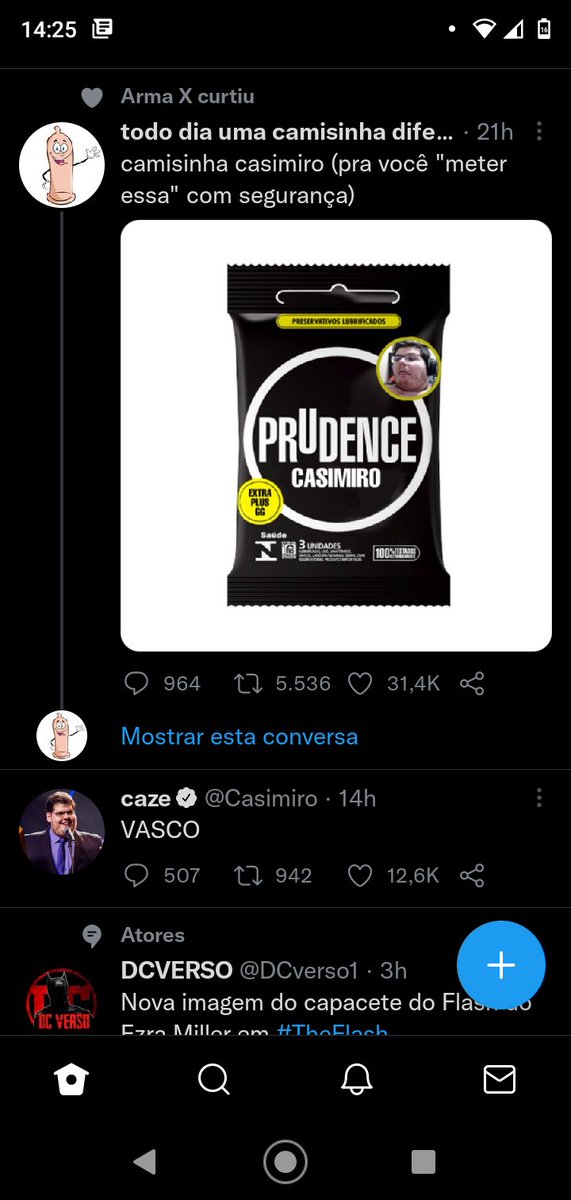Tap "Mostrar esta conversa" link
Screen dimensions: 571x1200
[x=239, y=737]
